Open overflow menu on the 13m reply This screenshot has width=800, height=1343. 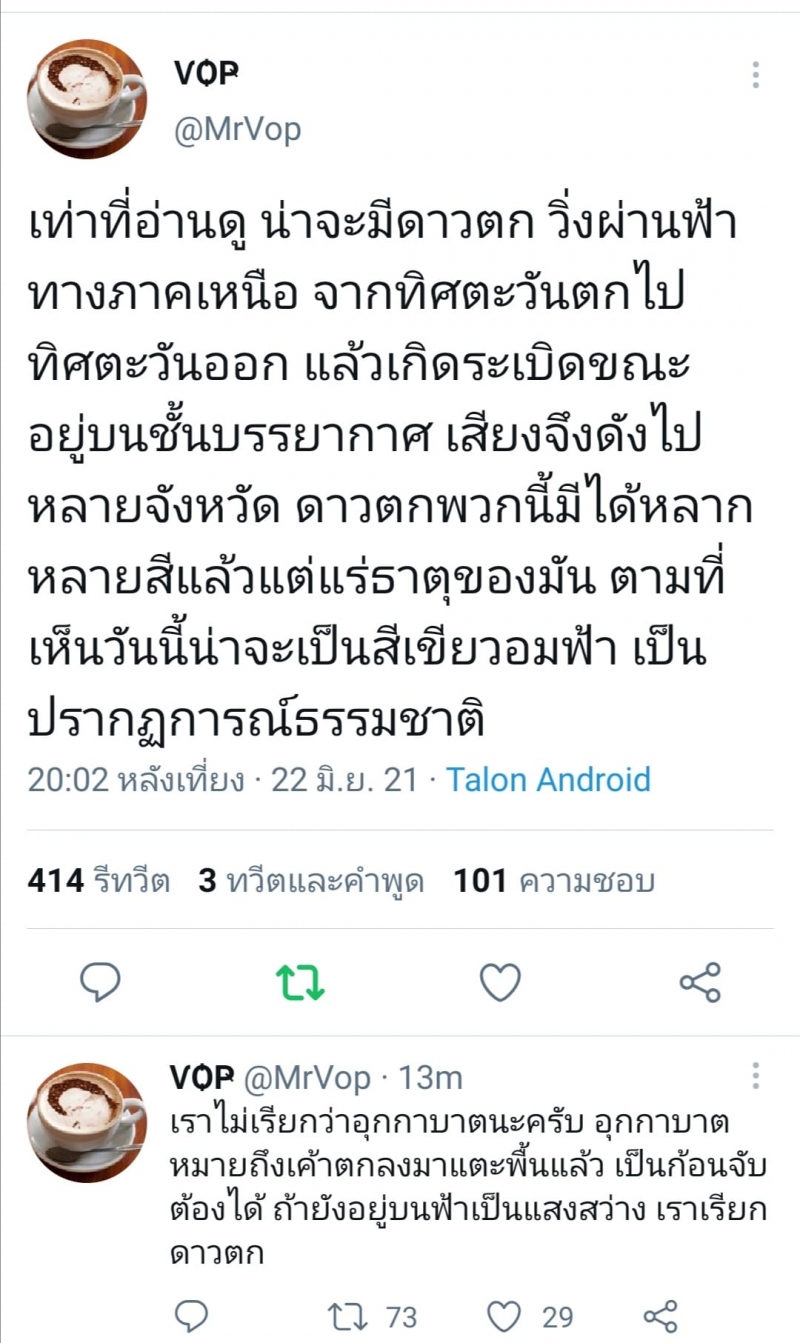click(x=756, y=1076)
